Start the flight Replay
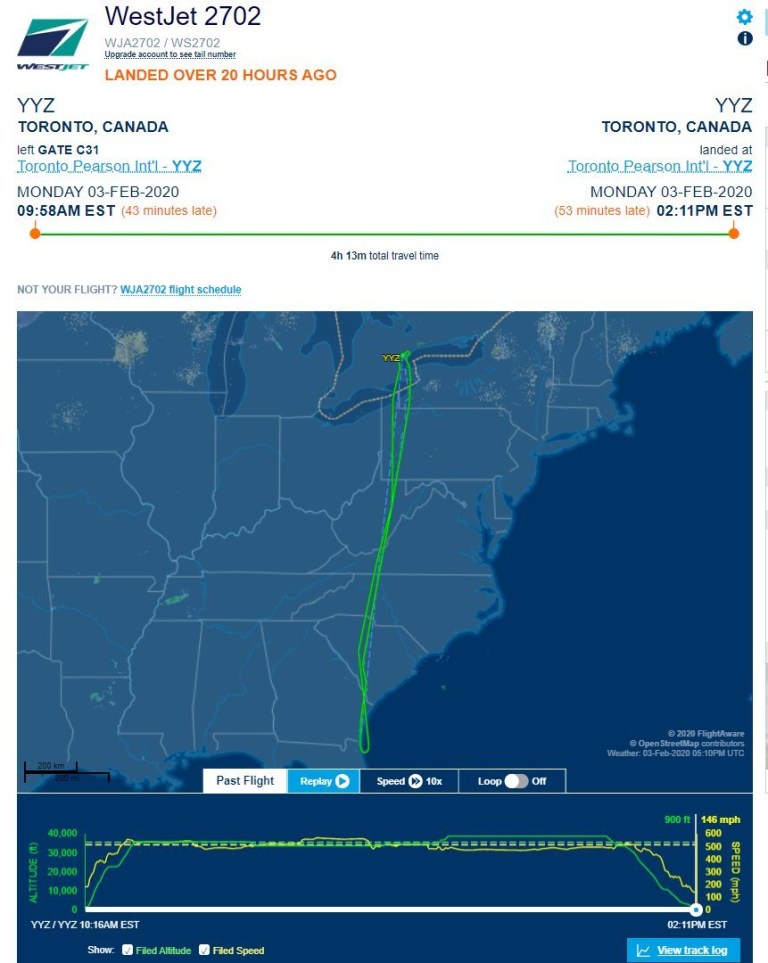The image size is (768, 963). 324,781
